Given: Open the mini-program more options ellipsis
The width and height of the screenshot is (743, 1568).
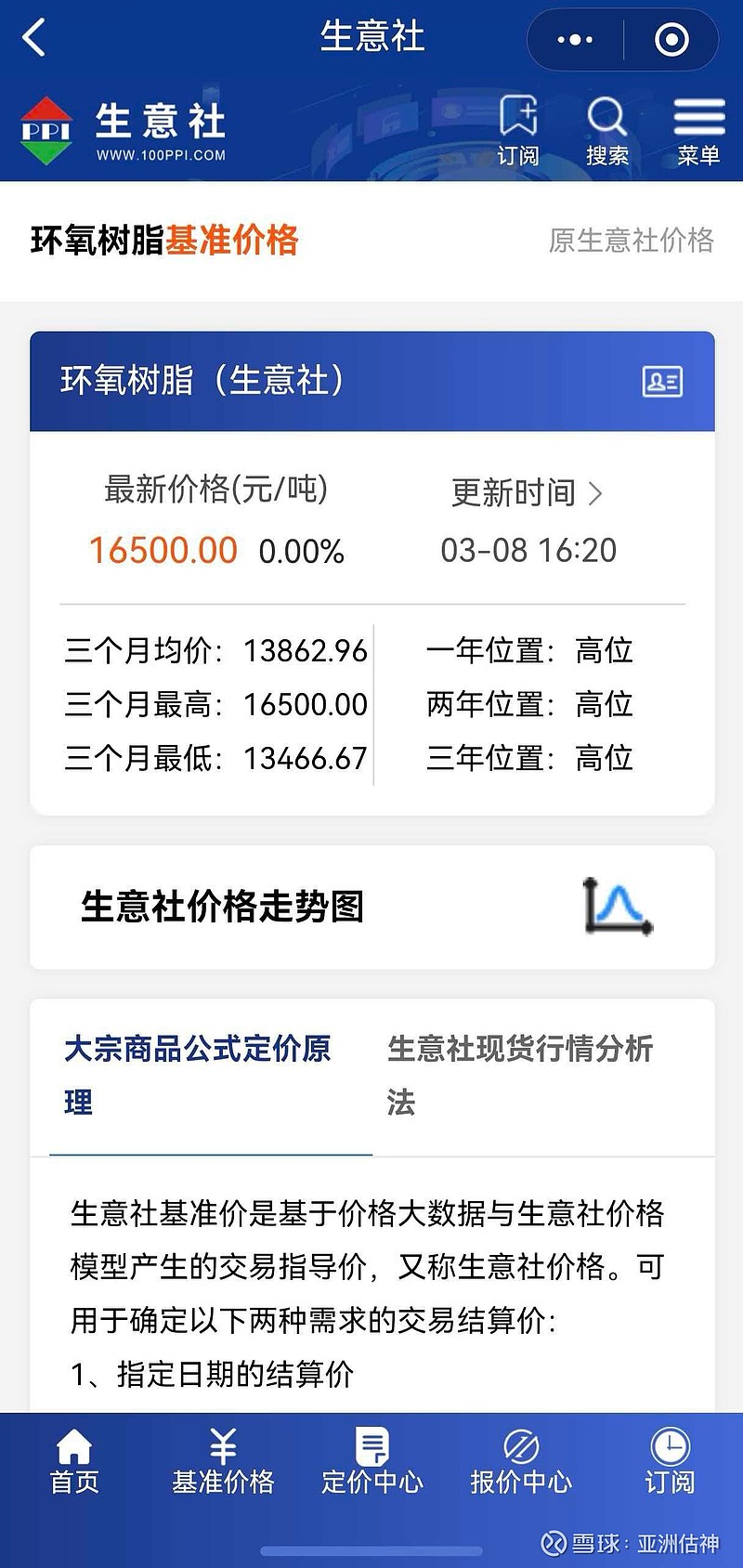Looking at the screenshot, I should click(574, 39).
